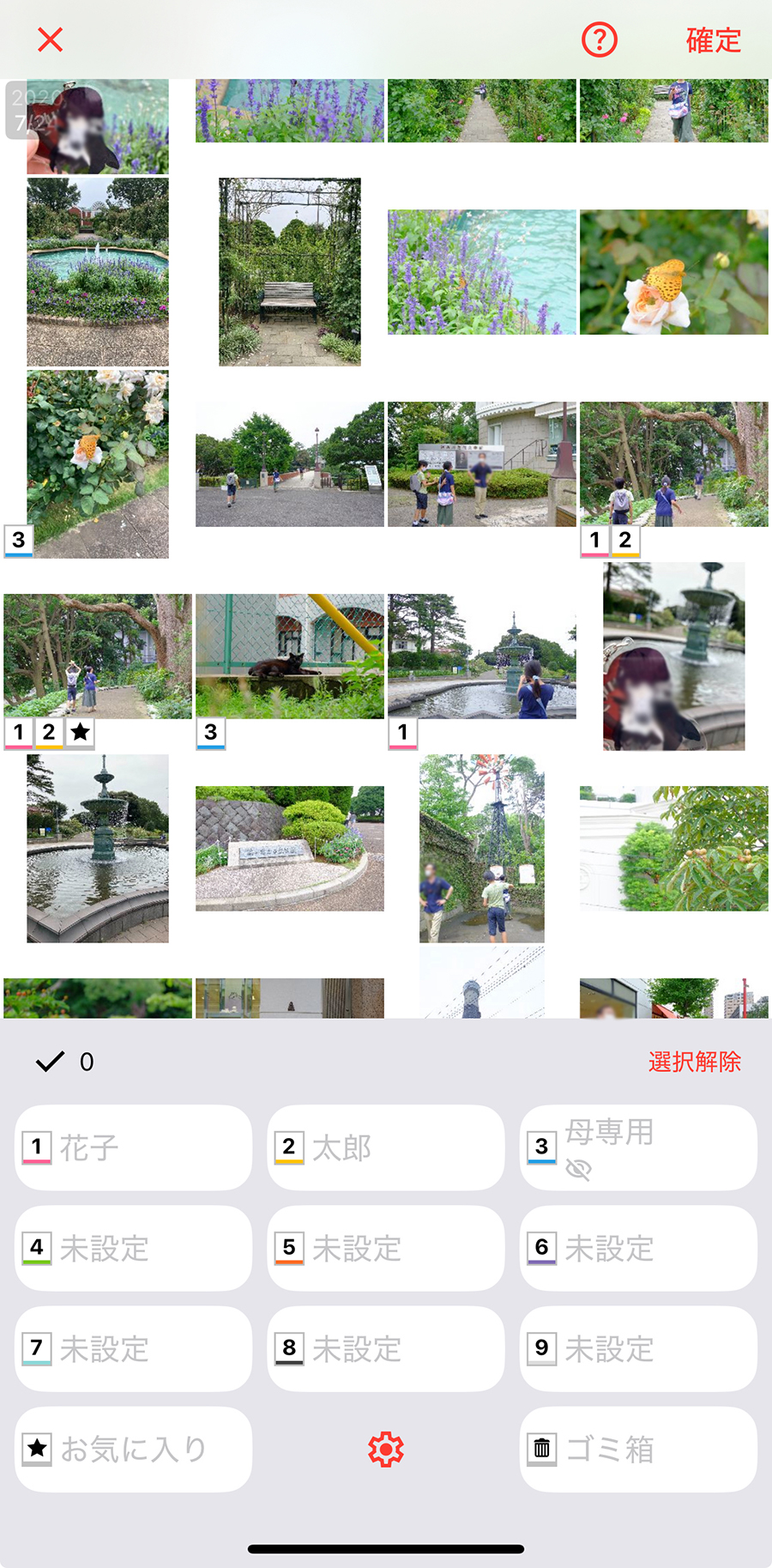Select the stone monument with shrubs photo

point(290,848)
